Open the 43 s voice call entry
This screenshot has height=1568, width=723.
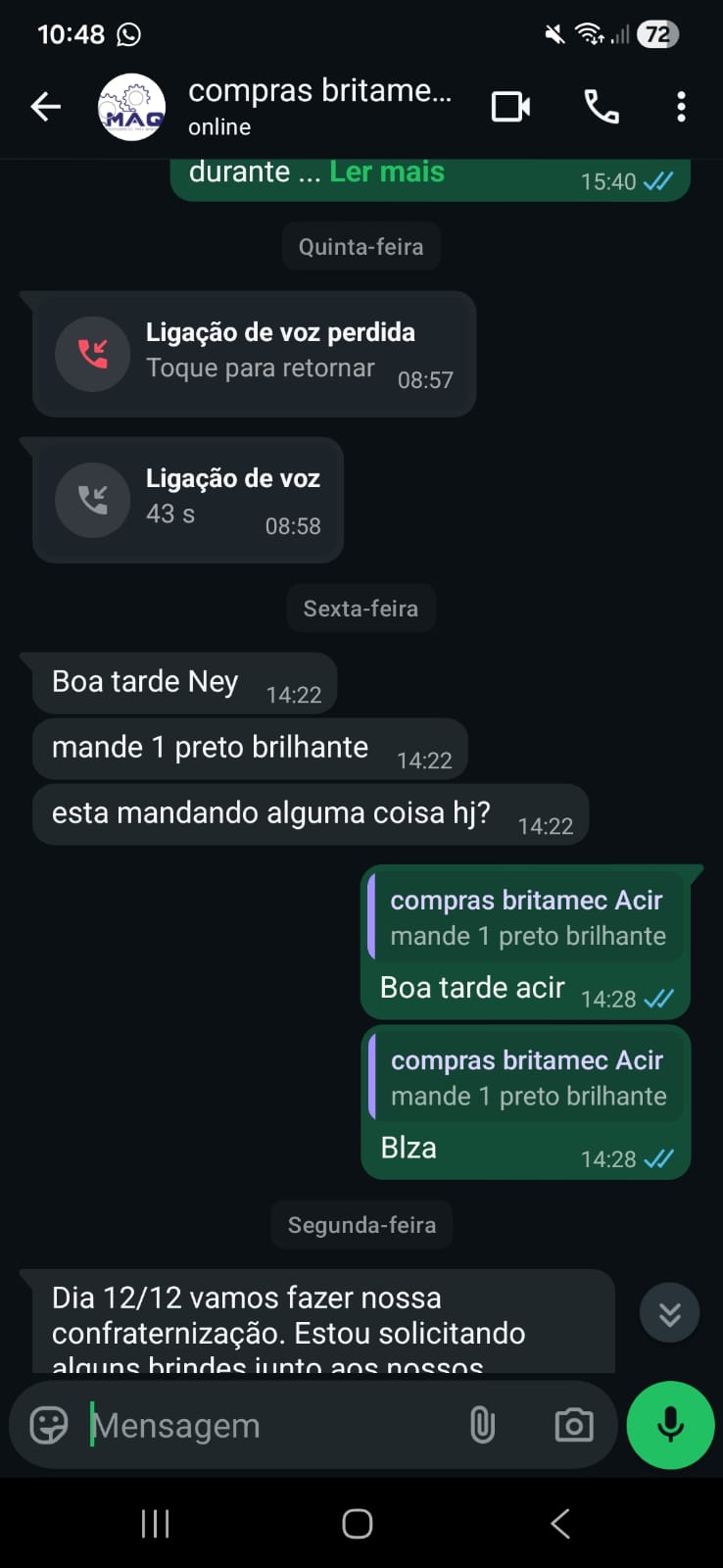coord(188,500)
